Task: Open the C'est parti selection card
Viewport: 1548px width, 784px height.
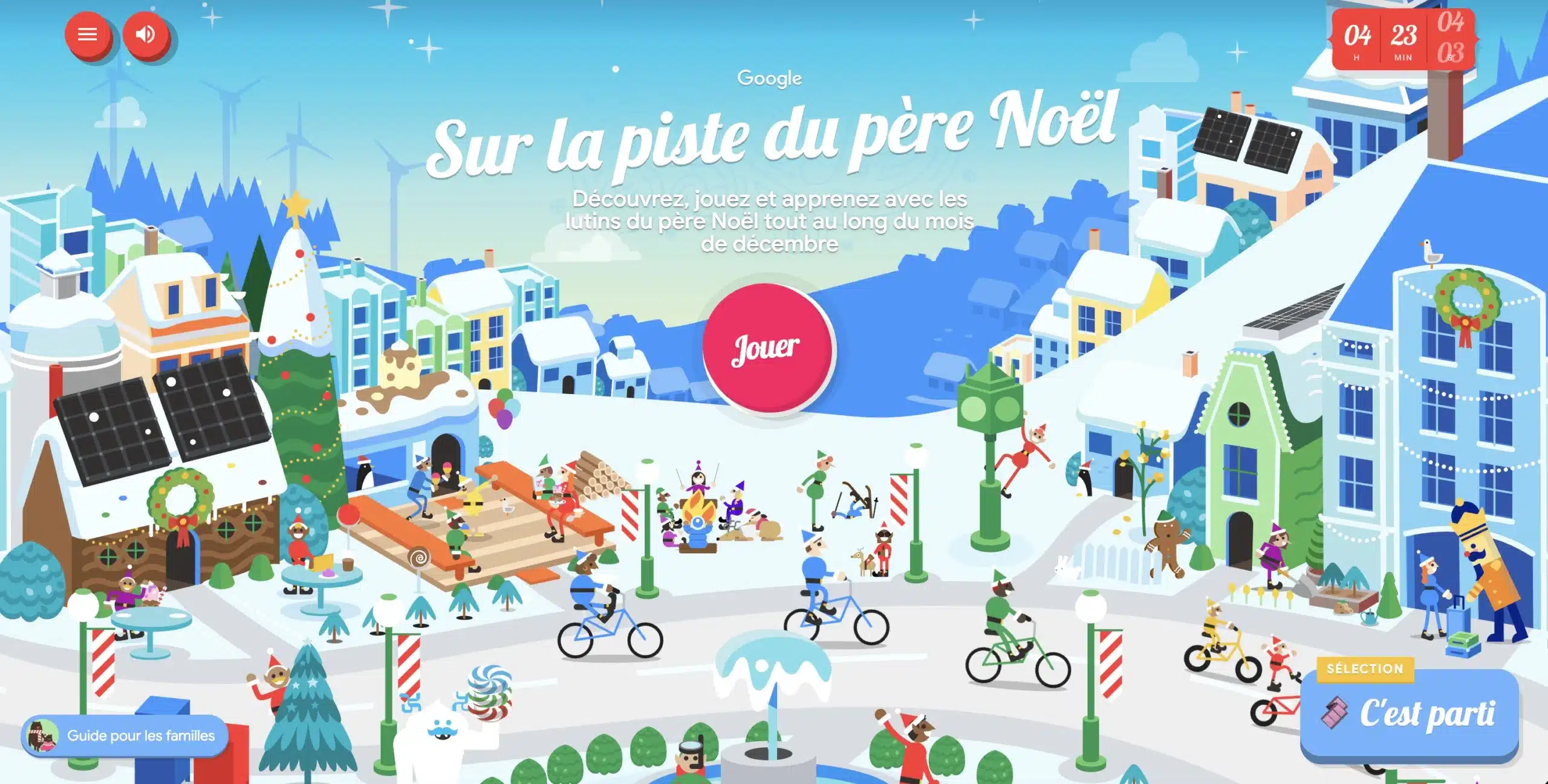Action: [1409, 714]
